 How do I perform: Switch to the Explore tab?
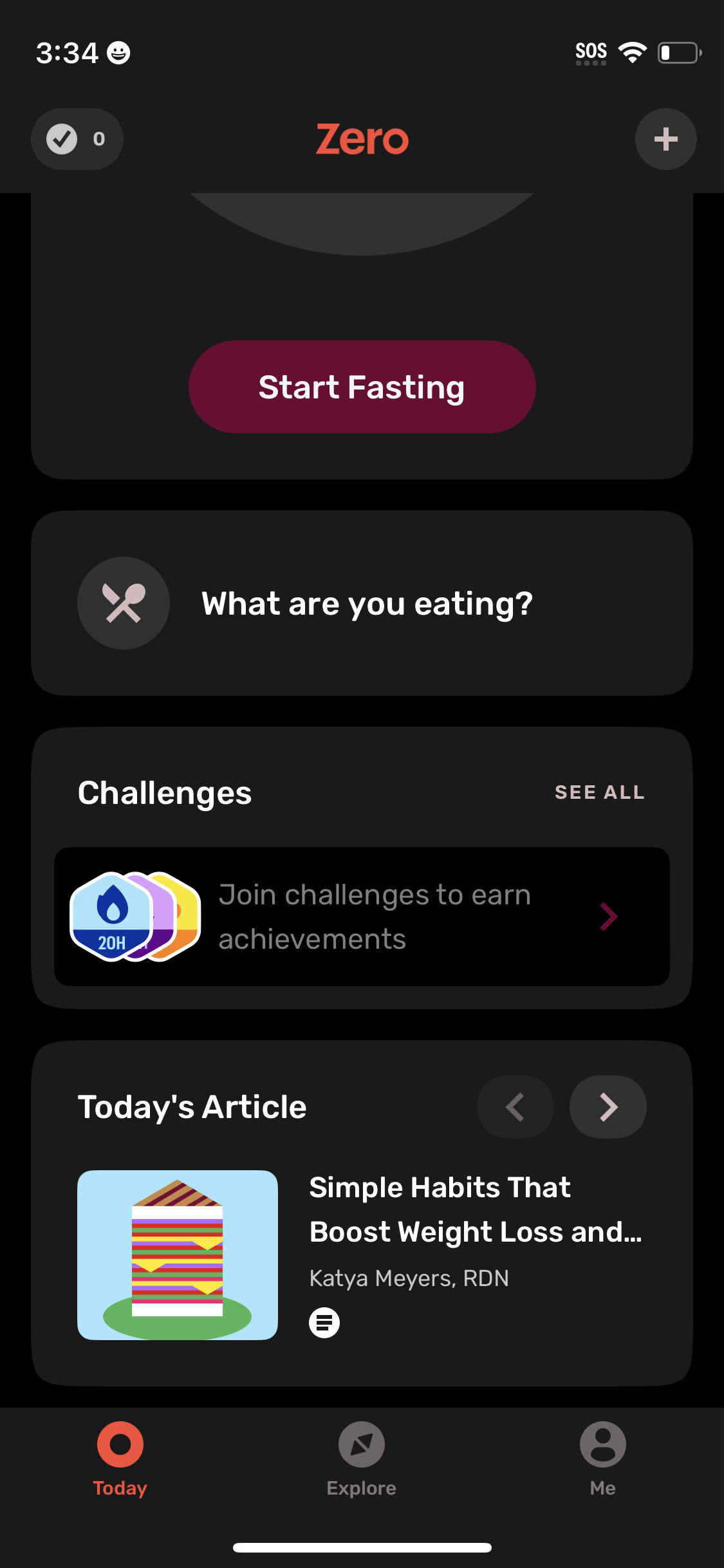click(361, 1461)
